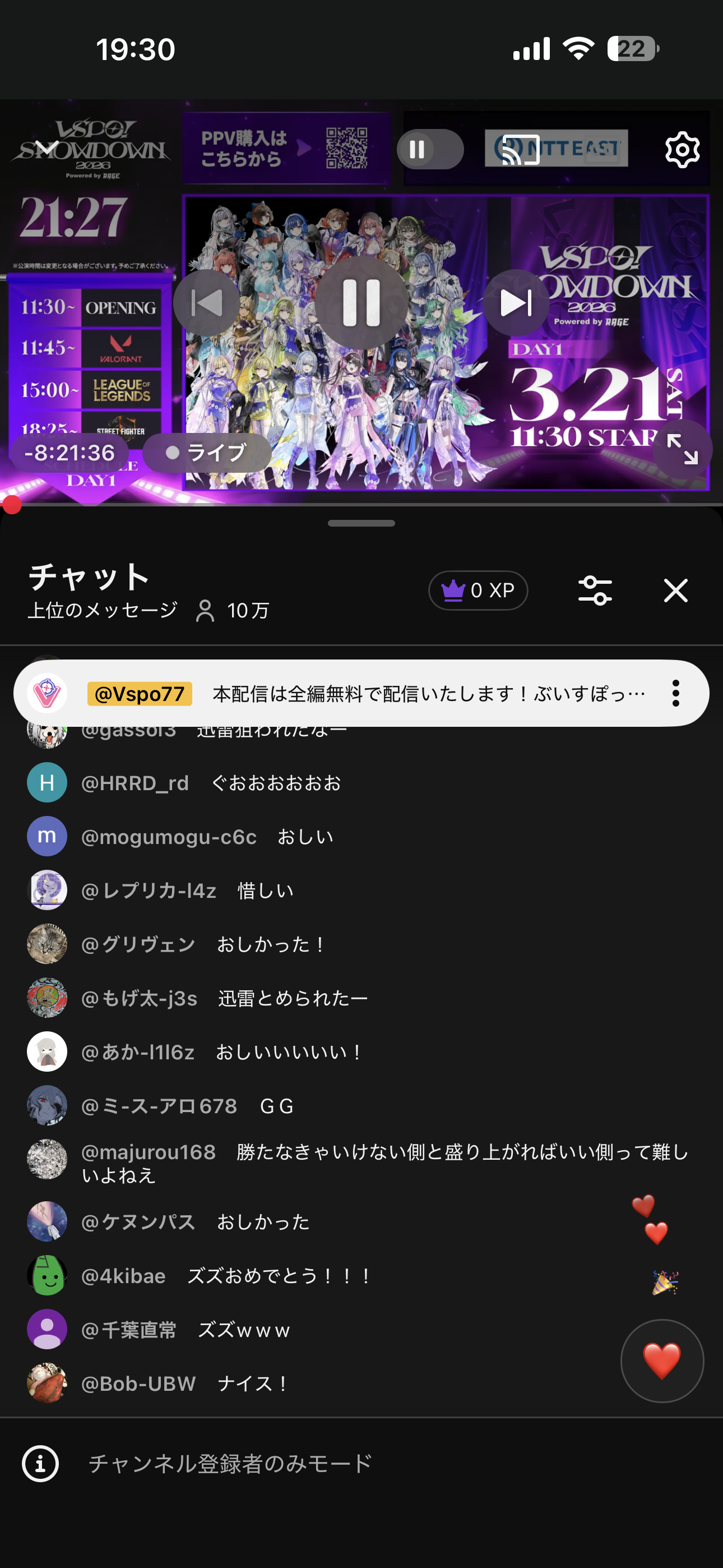The image size is (723, 1568).
Task: Skip to the next video
Action: 516,302
